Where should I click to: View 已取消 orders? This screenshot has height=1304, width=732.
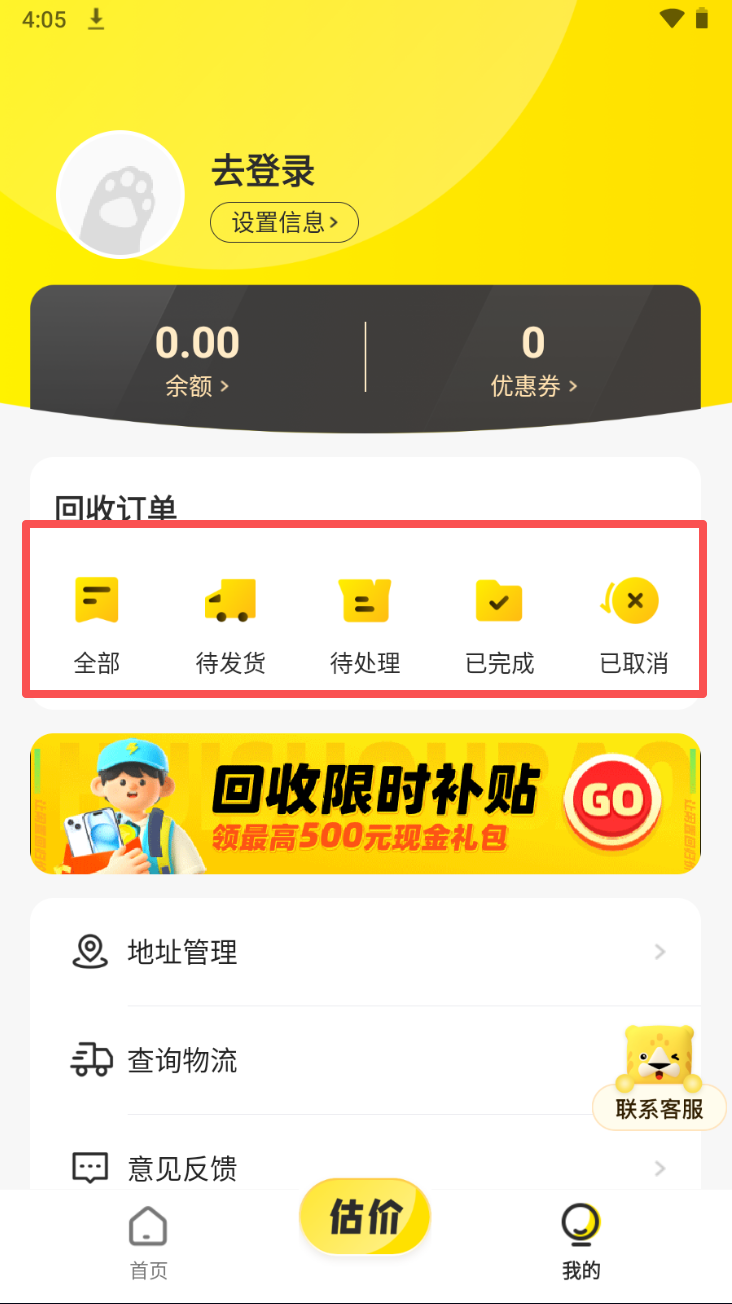(634, 620)
